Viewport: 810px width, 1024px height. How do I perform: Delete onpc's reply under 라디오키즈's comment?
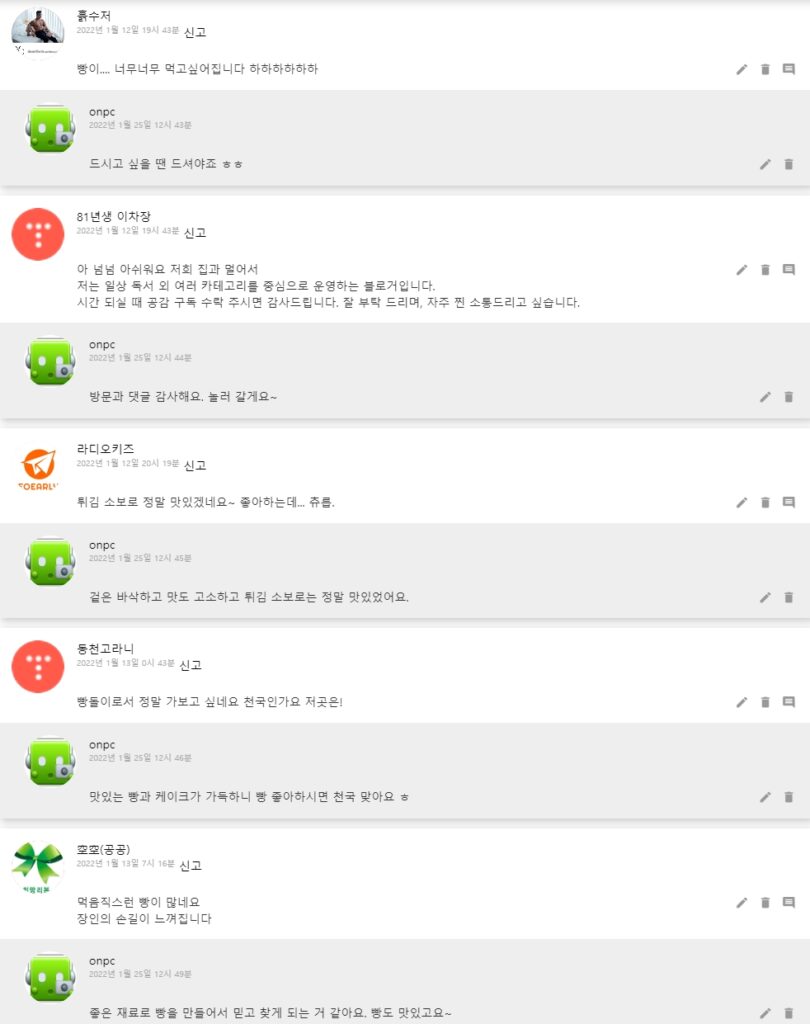pyautogui.click(x=788, y=597)
